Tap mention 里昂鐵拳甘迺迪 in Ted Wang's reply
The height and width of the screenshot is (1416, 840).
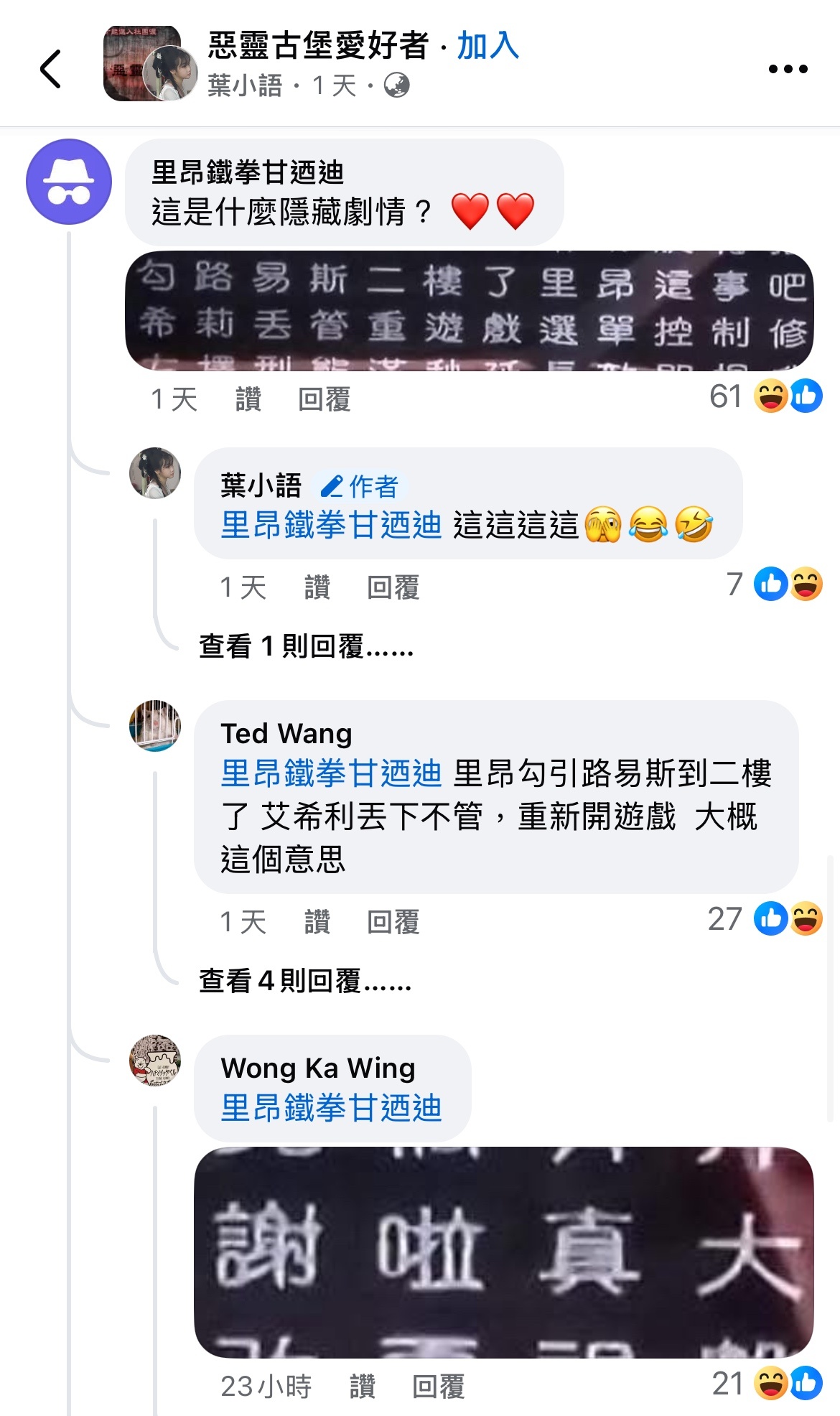pyautogui.click(x=331, y=773)
